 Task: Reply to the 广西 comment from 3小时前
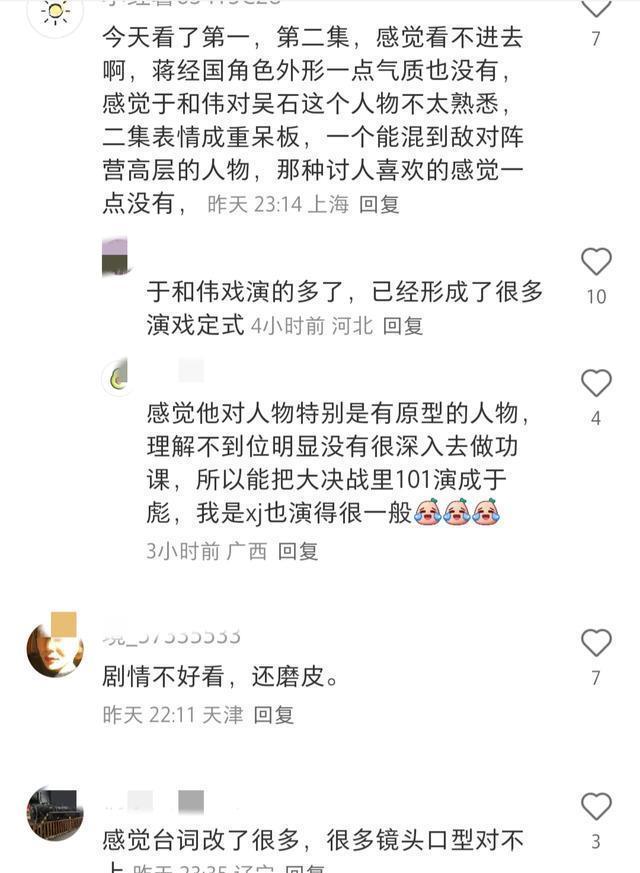pyautogui.click(x=298, y=551)
